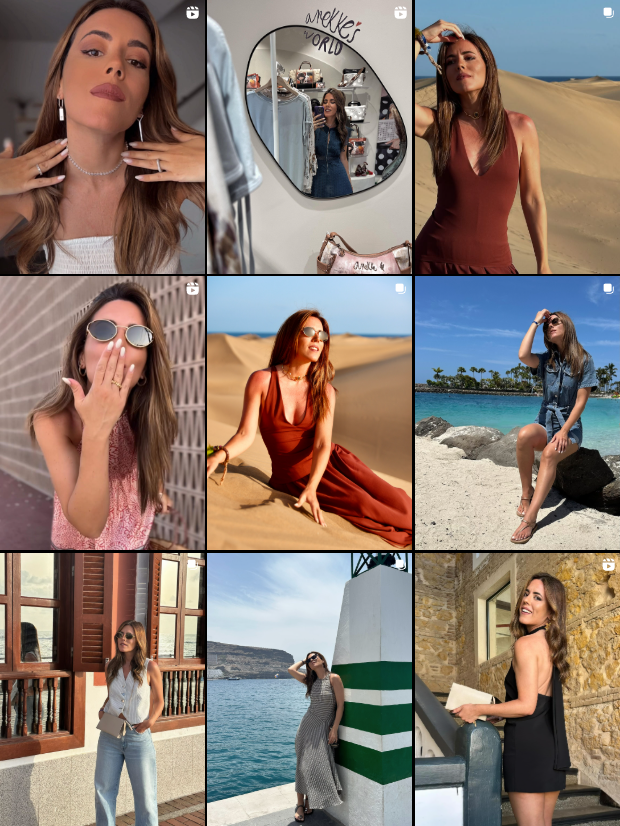Open the reel of woman blowing a kiss
This screenshot has width=620, height=826.
click(x=102, y=413)
